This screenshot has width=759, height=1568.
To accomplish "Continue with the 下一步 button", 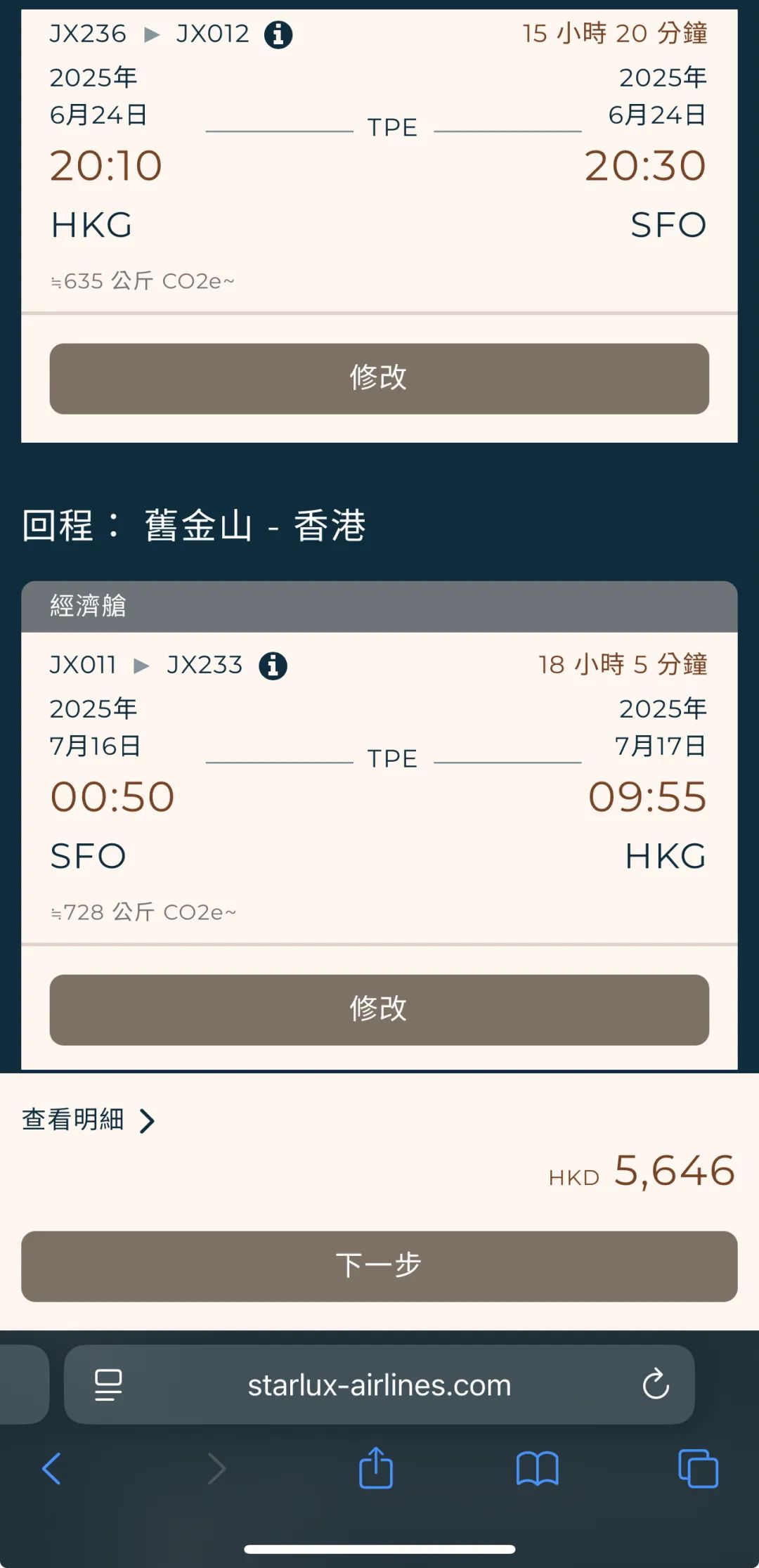I will (x=379, y=1266).
